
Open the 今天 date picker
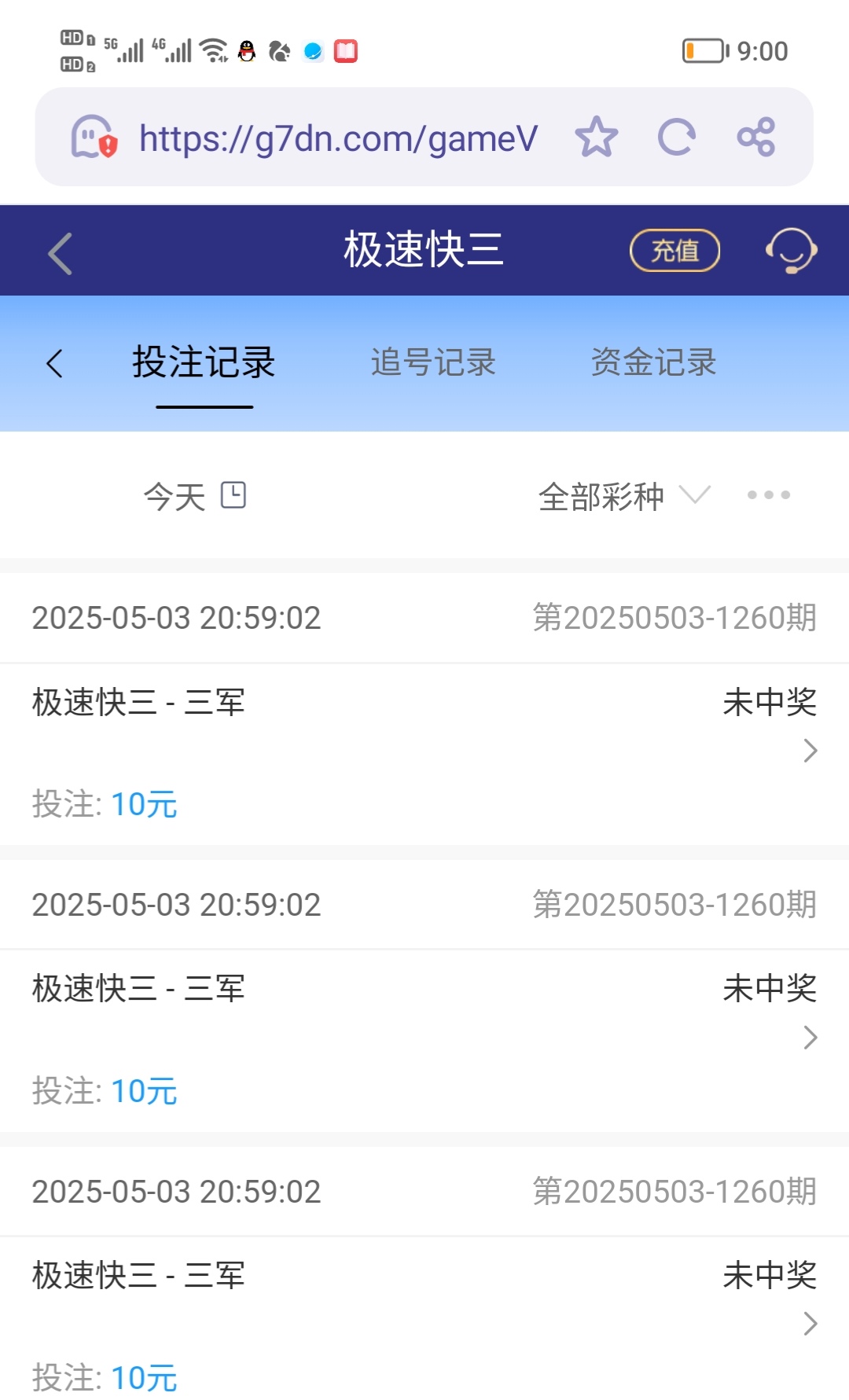pos(194,496)
